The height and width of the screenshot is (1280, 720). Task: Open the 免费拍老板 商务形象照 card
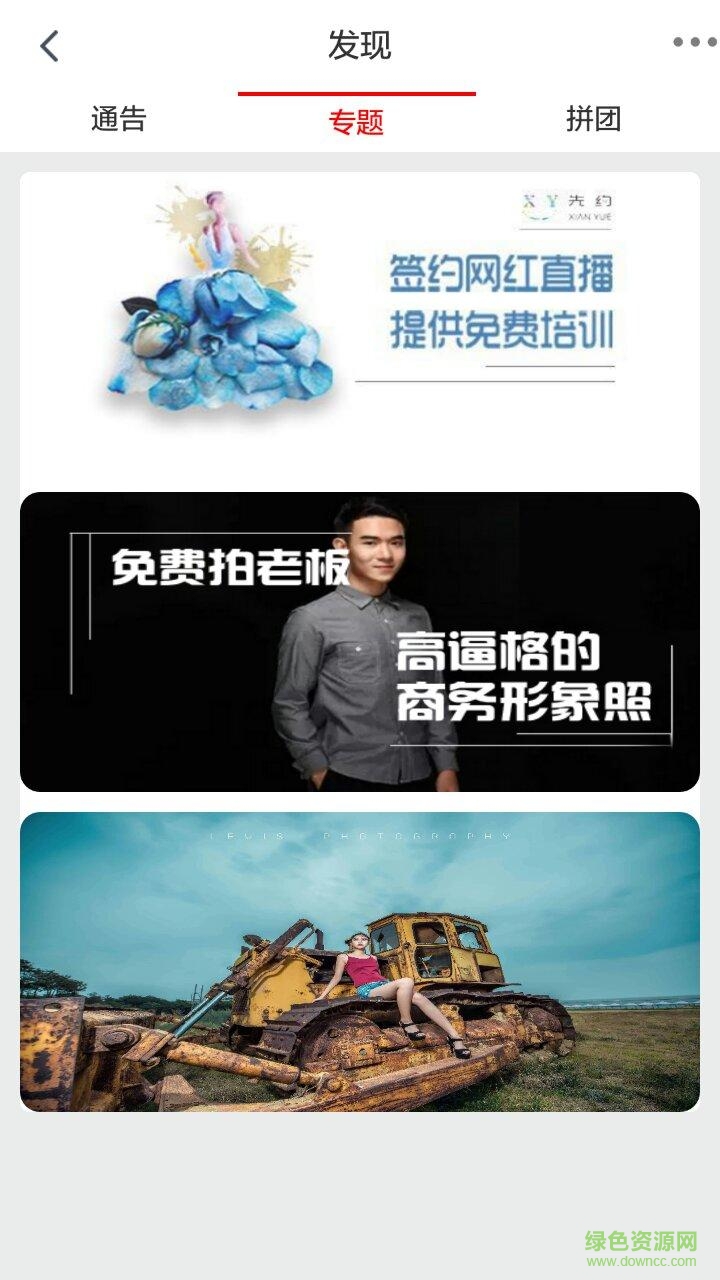click(360, 642)
